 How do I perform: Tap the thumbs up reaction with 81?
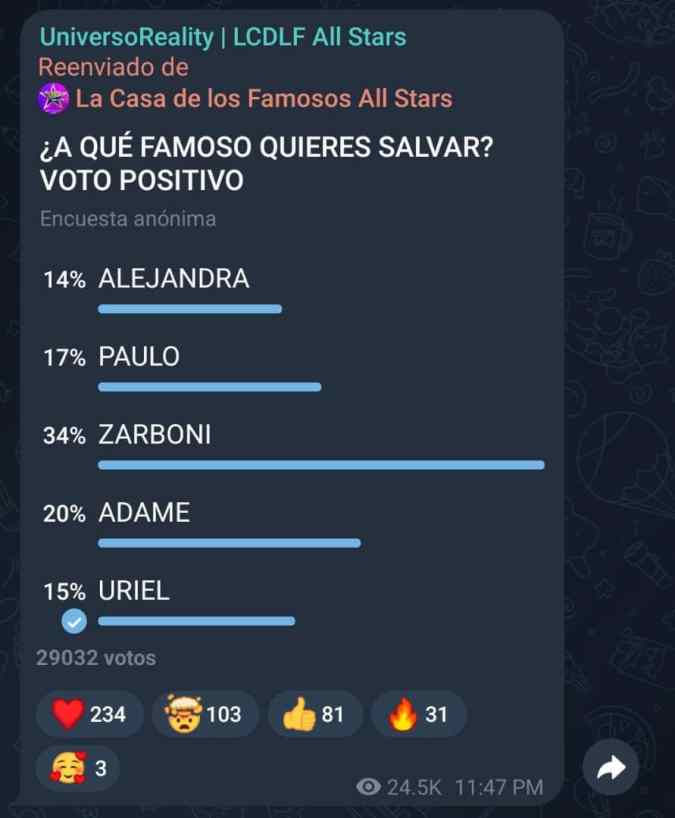click(x=313, y=714)
